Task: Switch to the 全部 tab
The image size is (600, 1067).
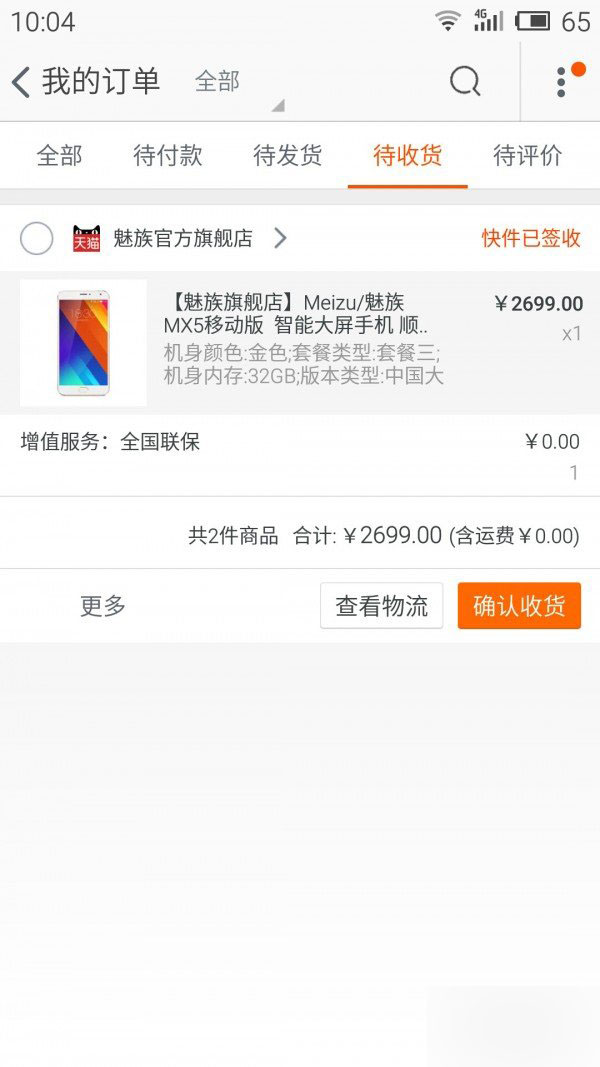Action: [59, 156]
